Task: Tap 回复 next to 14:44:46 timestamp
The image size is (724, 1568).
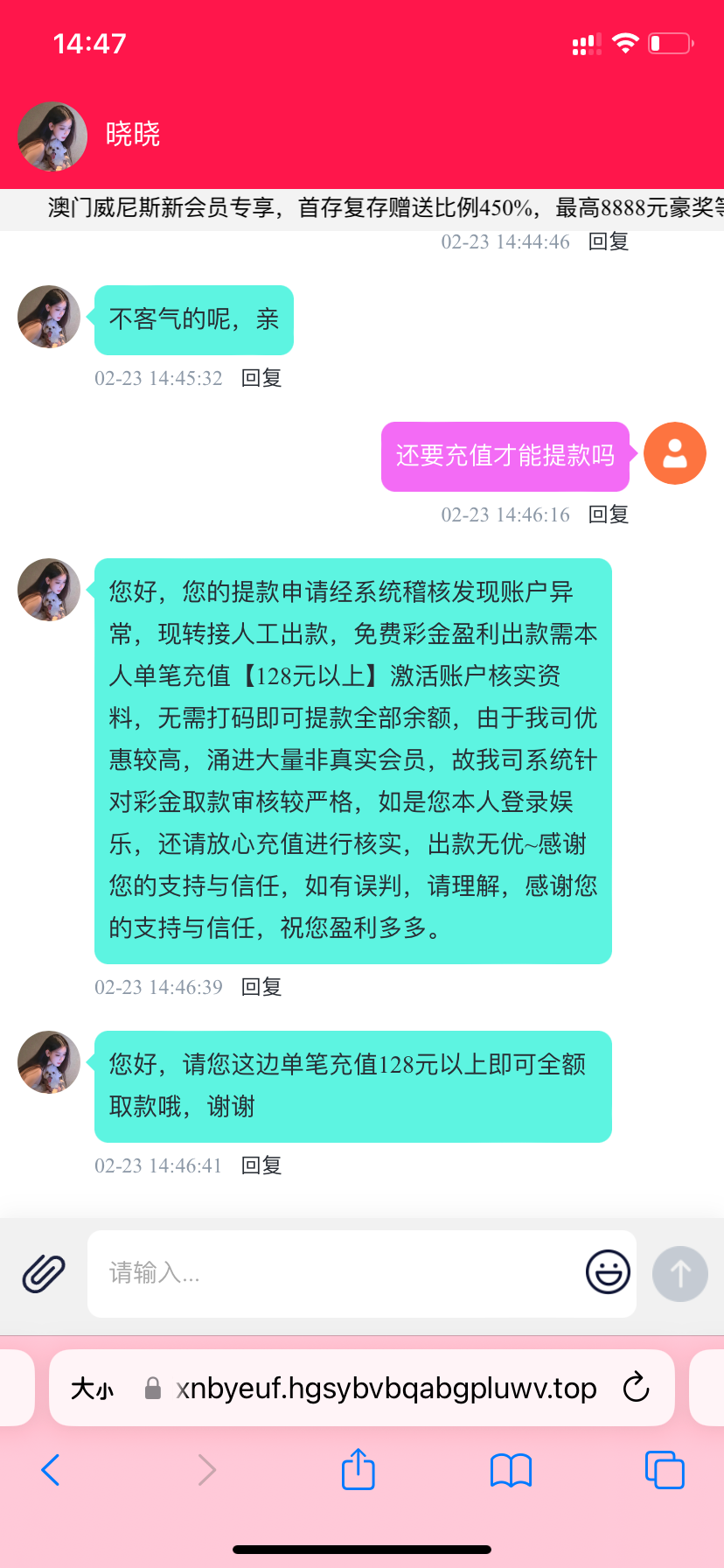Action: [x=609, y=241]
